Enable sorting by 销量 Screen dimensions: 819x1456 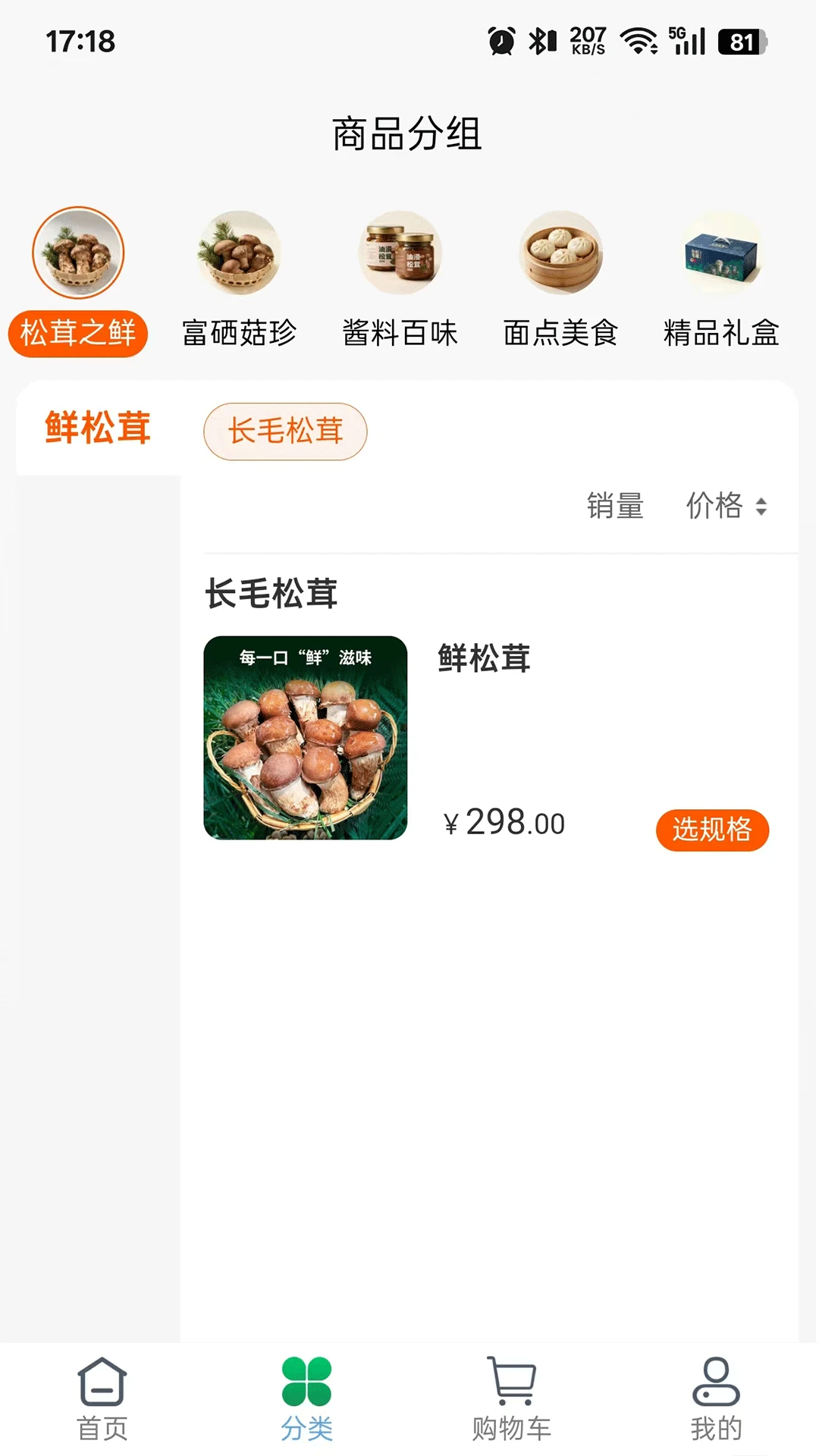coord(616,507)
